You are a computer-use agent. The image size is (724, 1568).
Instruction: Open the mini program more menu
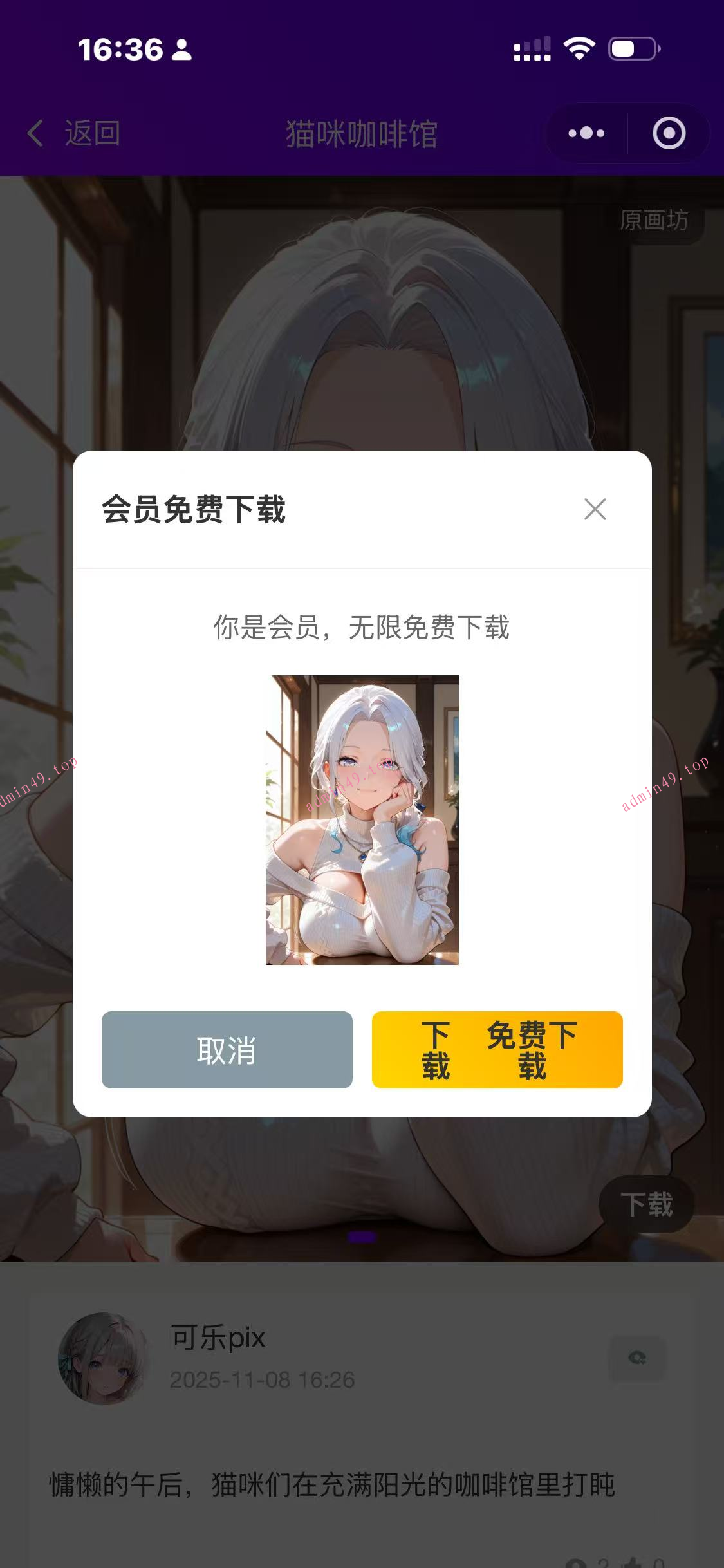pyautogui.click(x=586, y=133)
